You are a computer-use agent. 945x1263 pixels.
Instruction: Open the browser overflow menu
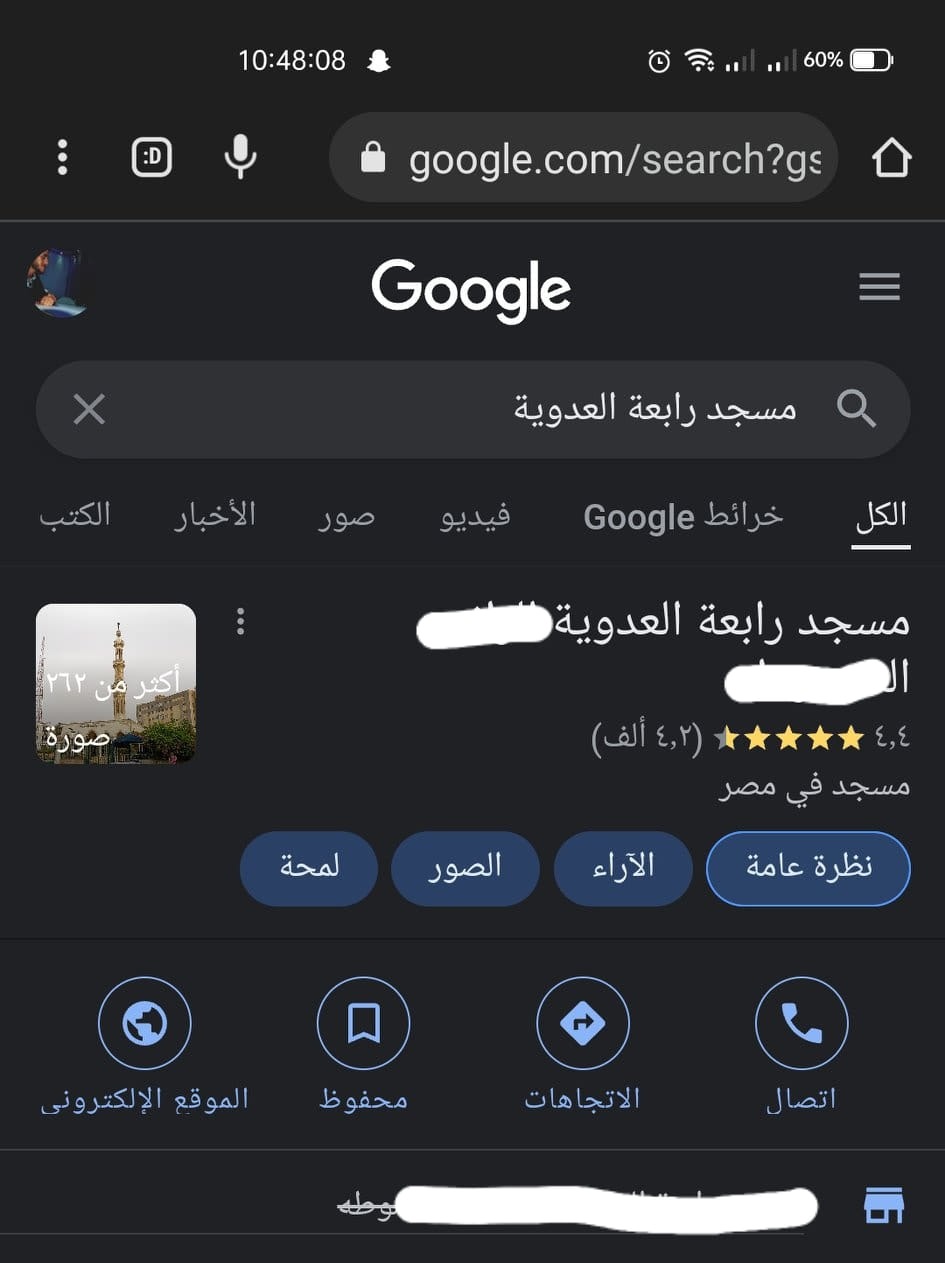pos(62,157)
